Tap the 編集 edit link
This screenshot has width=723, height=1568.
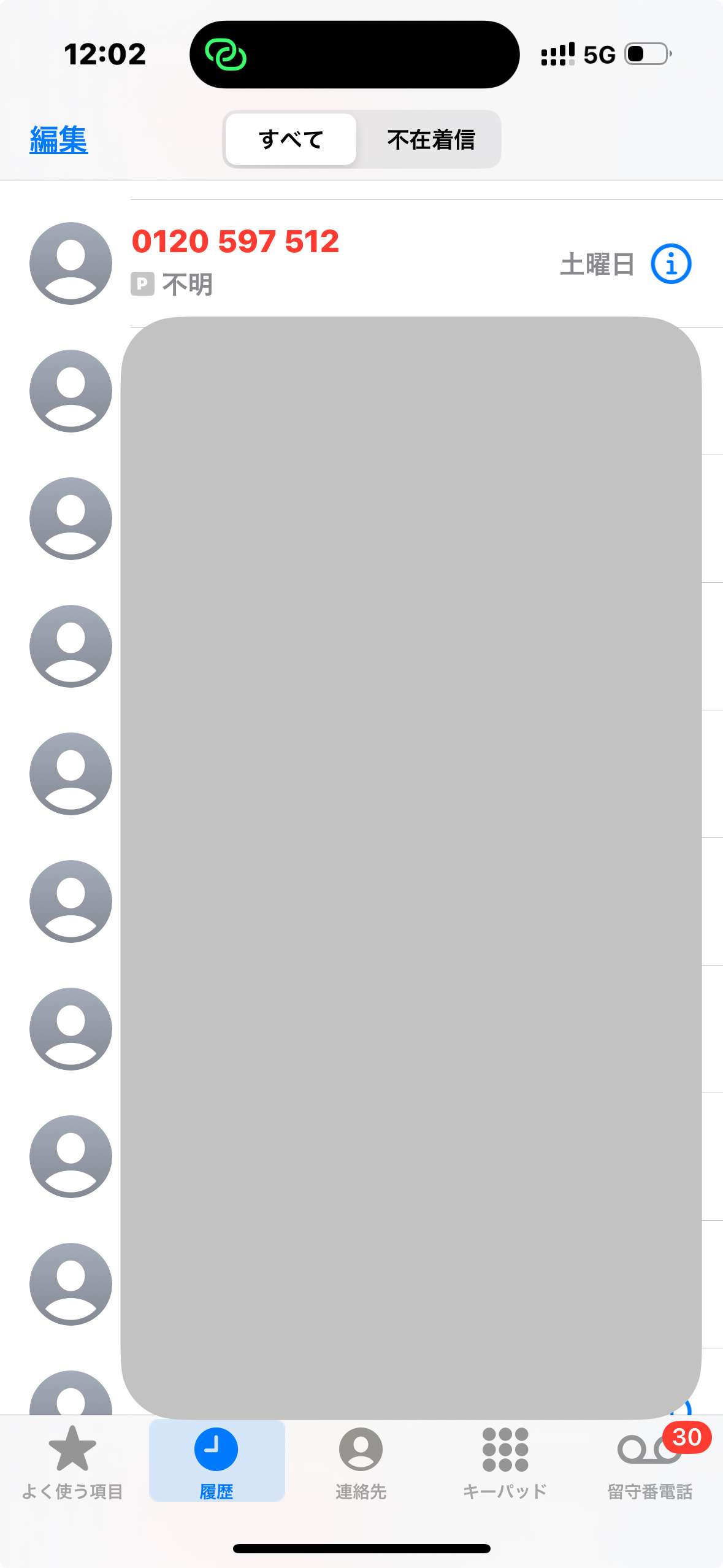pyautogui.click(x=59, y=140)
